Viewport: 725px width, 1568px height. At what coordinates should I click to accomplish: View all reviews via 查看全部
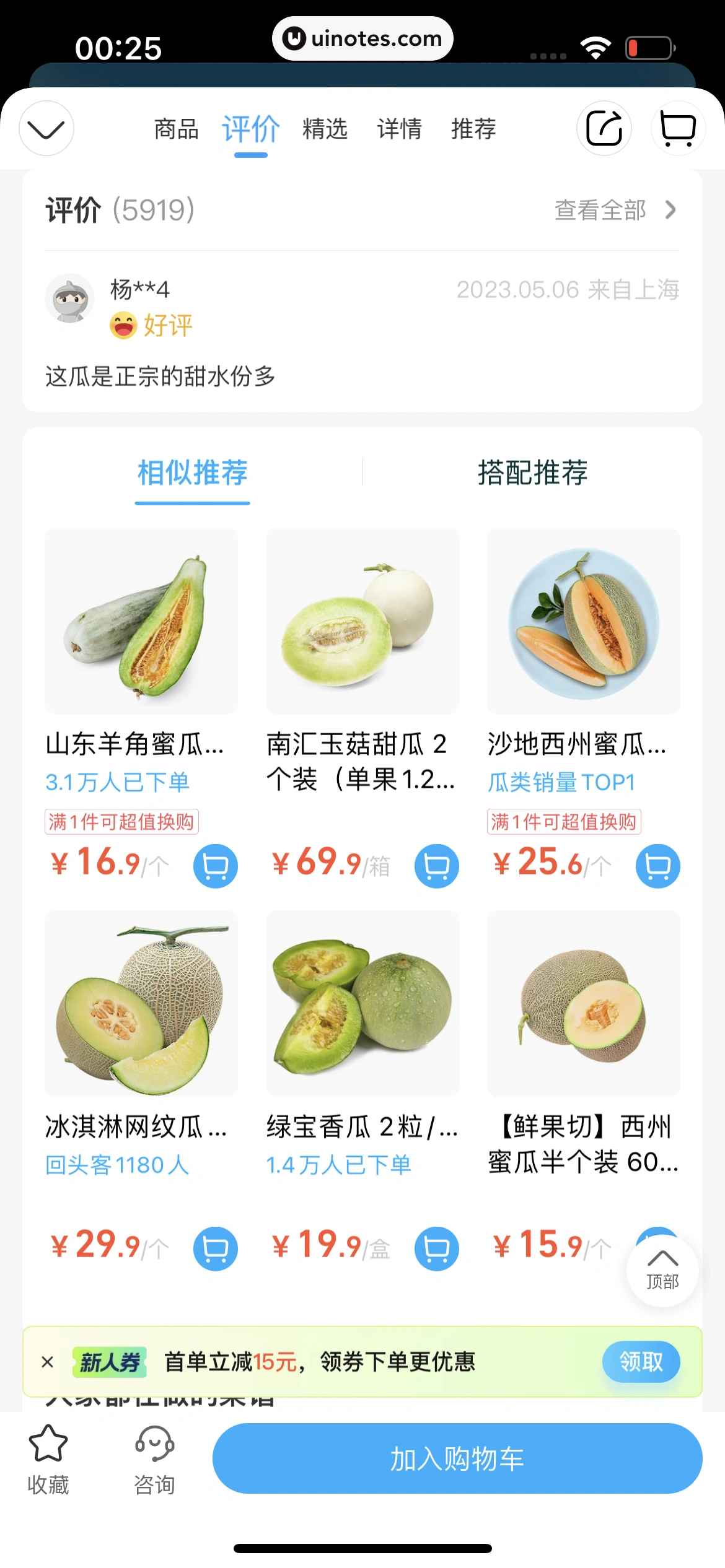coord(613,211)
